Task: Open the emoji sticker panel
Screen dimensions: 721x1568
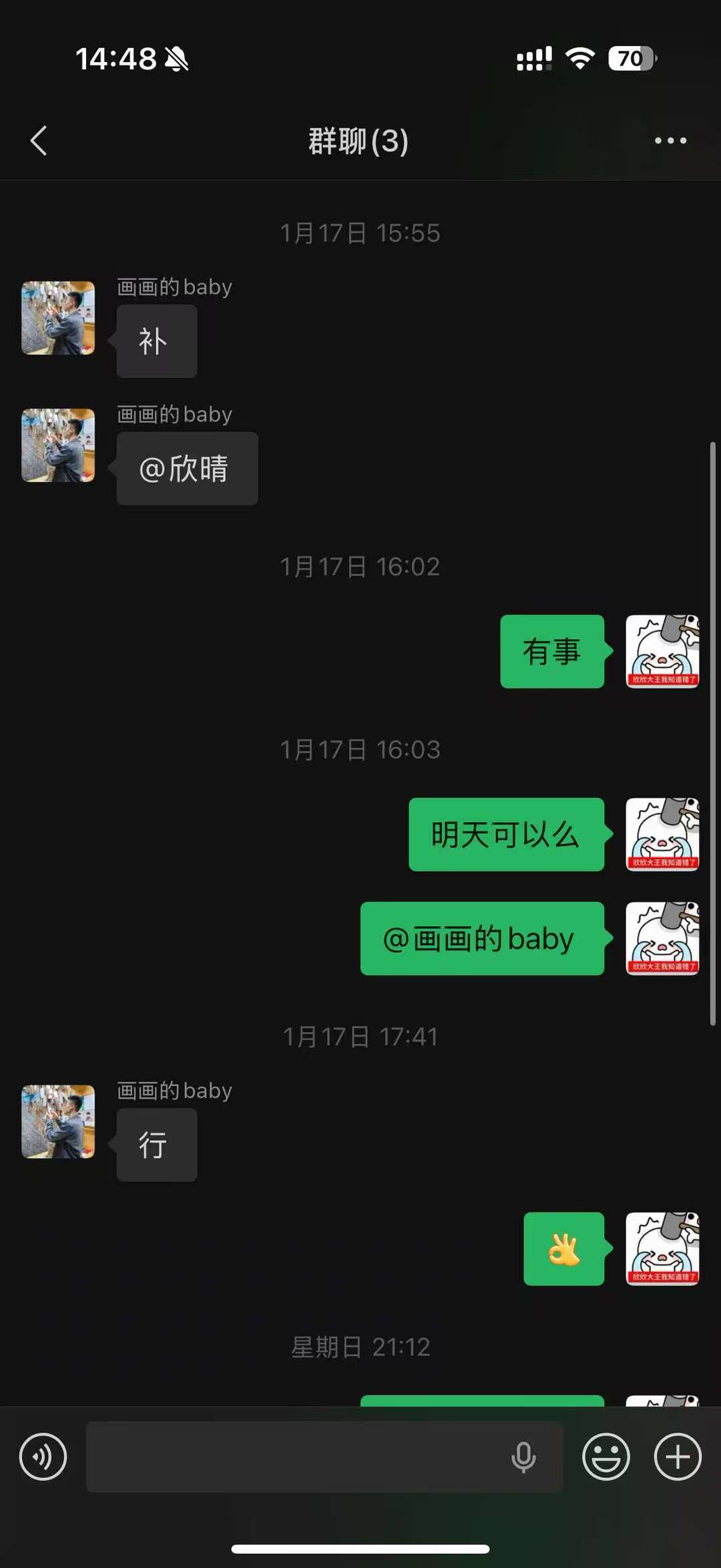Action: point(606,1456)
